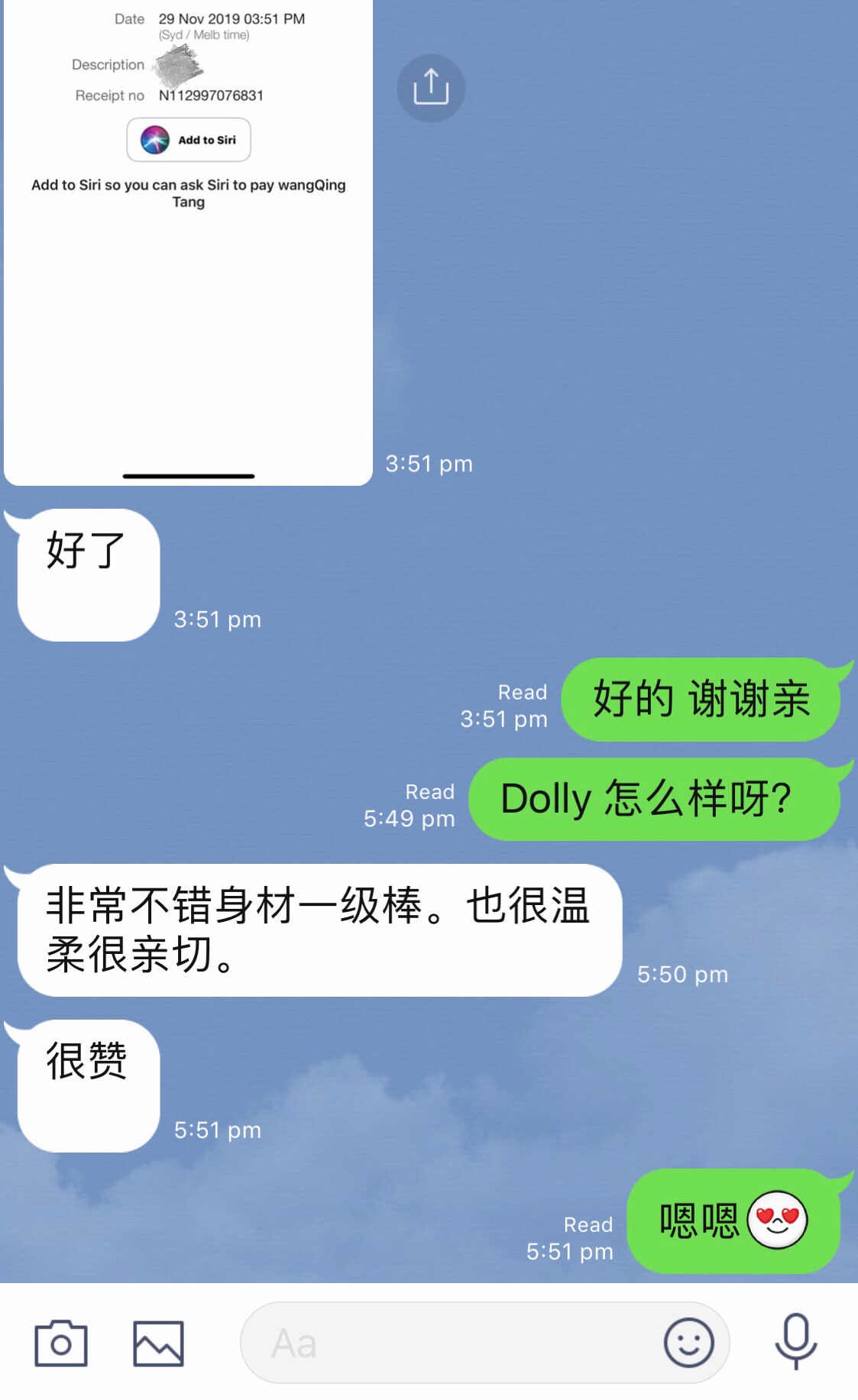
Task: Share the receipt image
Action: [431, 88]
